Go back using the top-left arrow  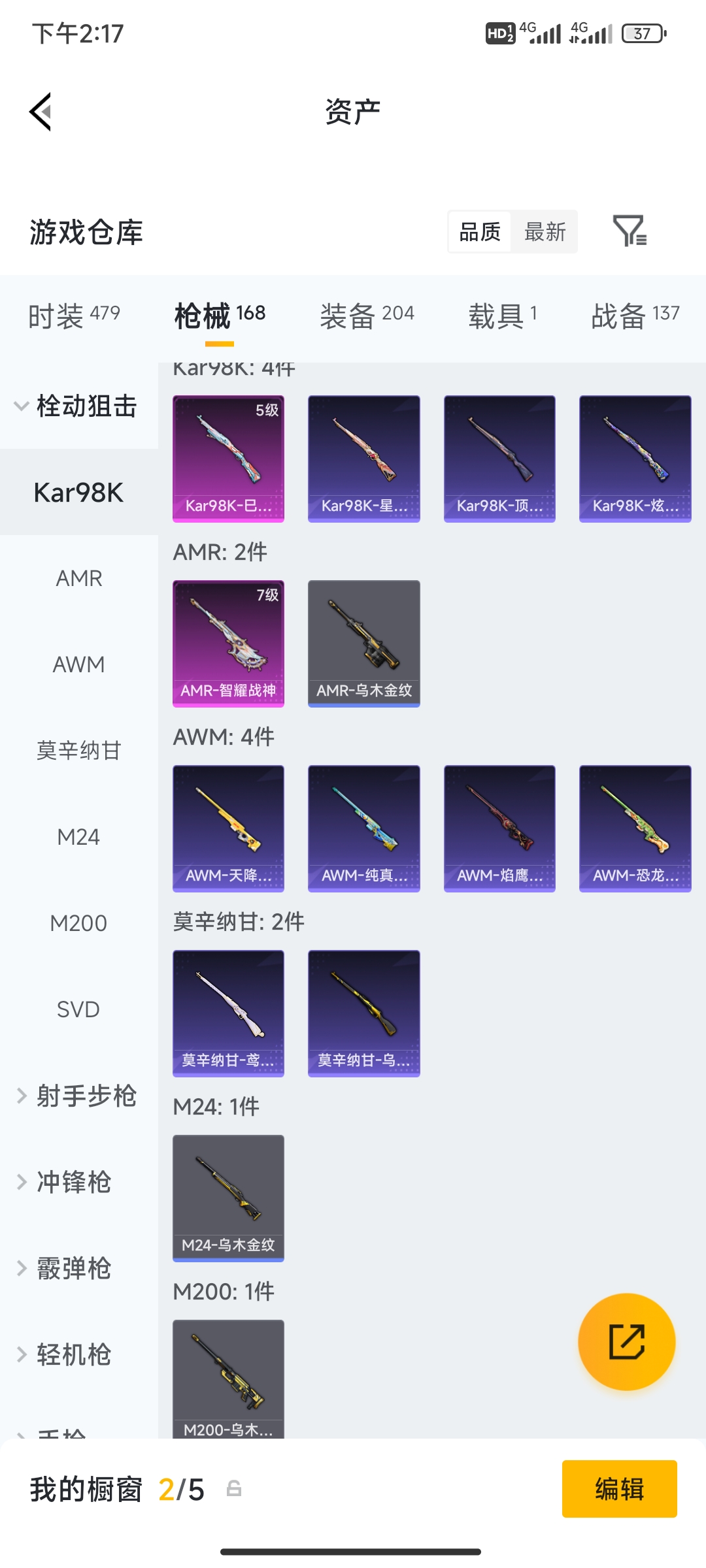click(x=41, y=112)
